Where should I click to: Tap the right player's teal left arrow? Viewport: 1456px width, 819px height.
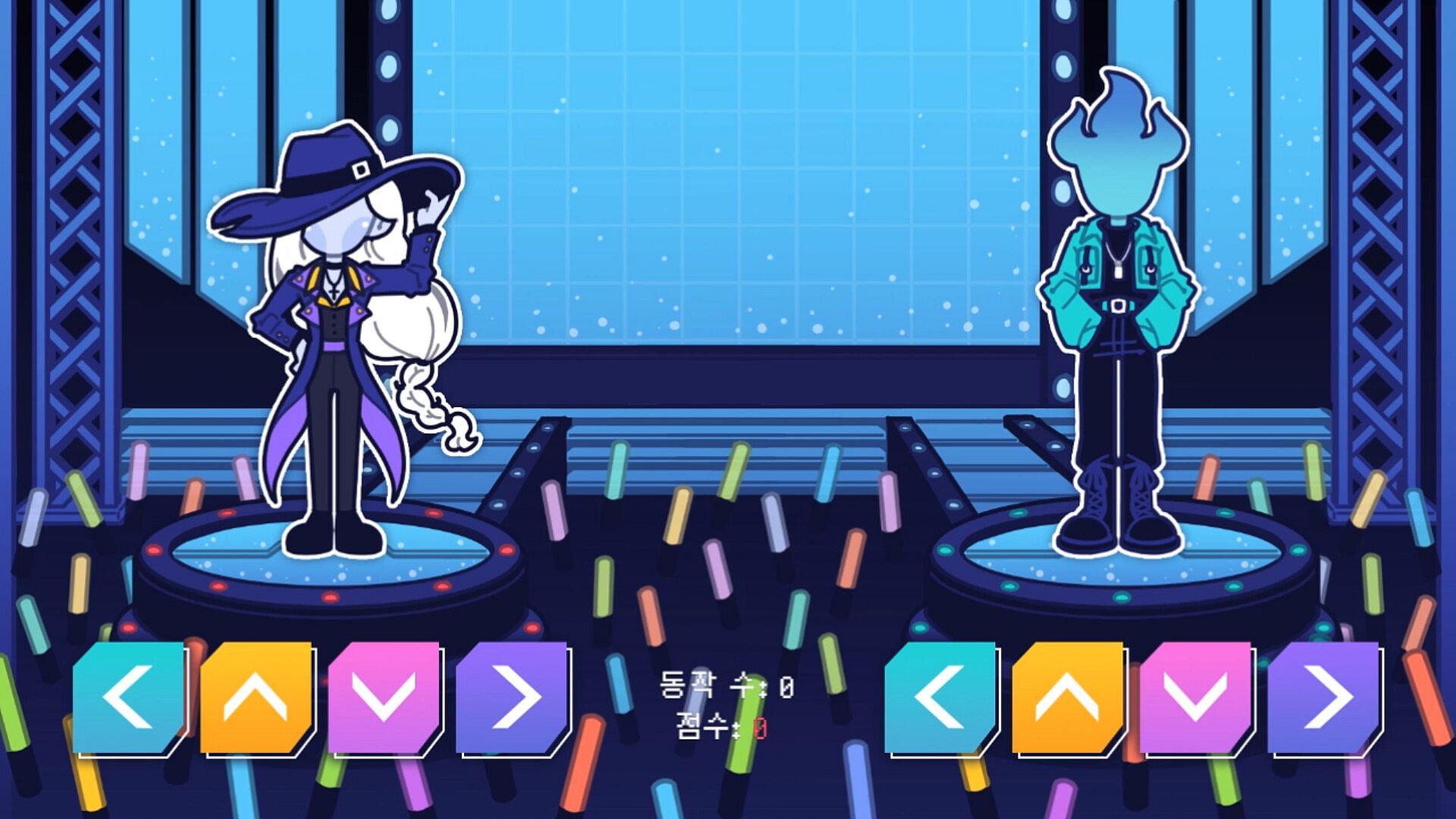940,698
